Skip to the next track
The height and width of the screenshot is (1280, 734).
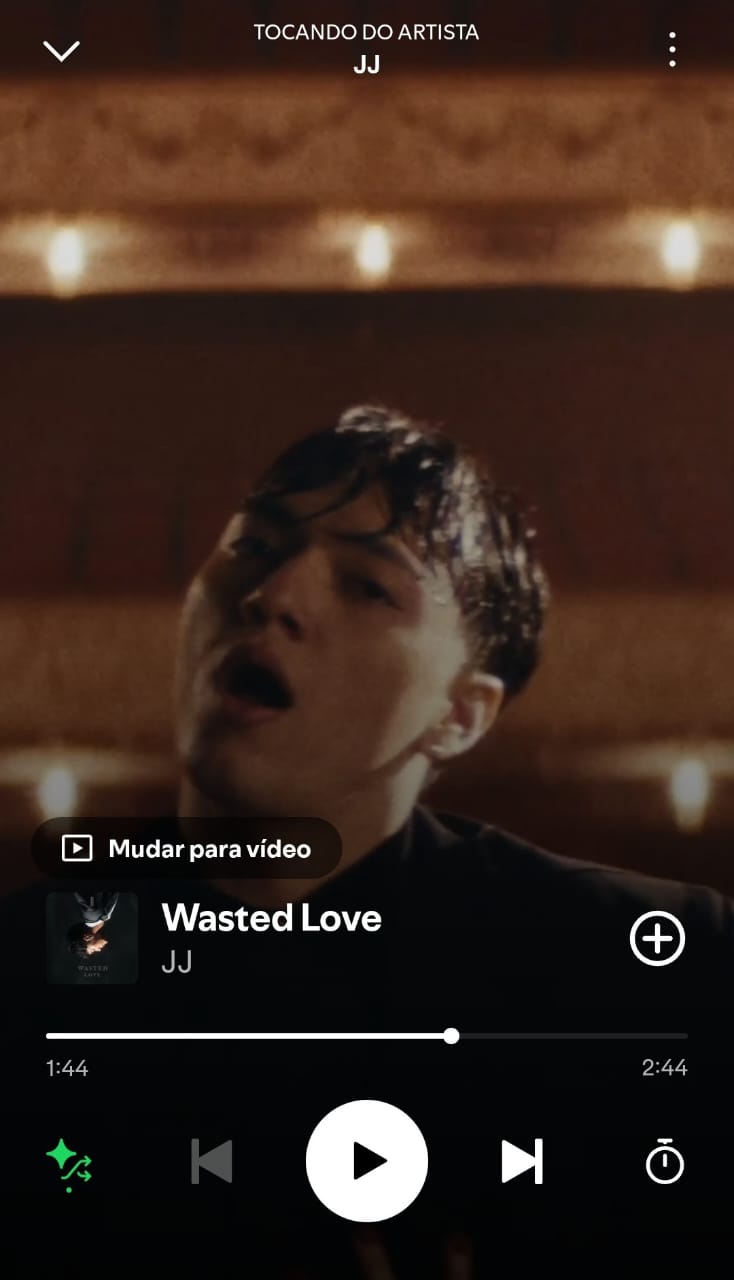[521, 1162]
